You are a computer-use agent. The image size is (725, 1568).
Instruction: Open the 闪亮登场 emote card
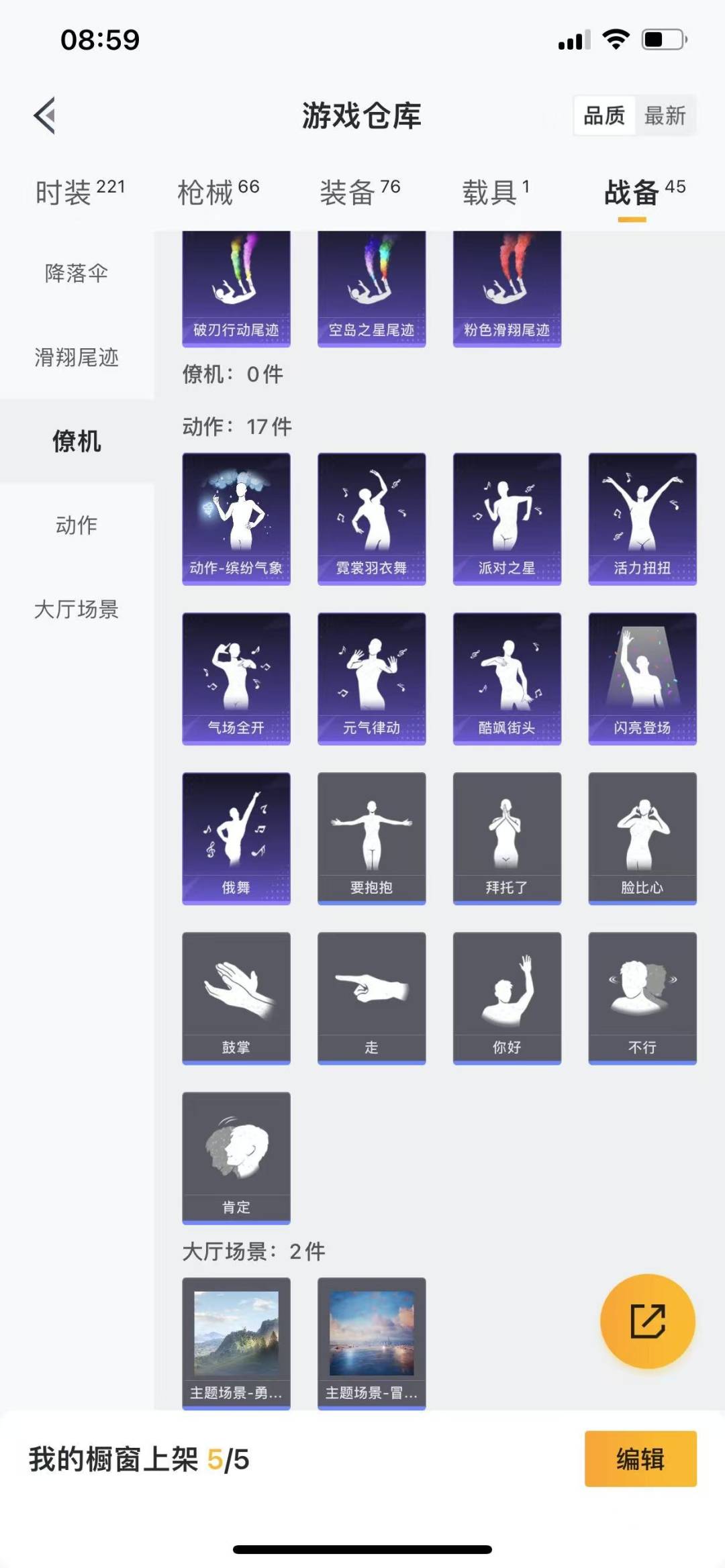pos(642,678)
